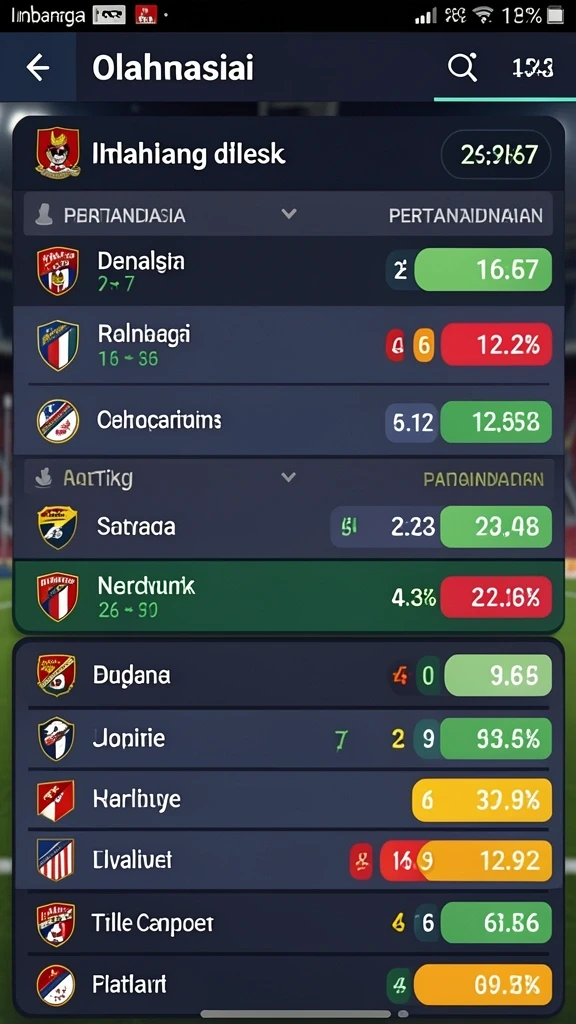
Task: Open the Cehocariuims row
Action: [288, 421]
